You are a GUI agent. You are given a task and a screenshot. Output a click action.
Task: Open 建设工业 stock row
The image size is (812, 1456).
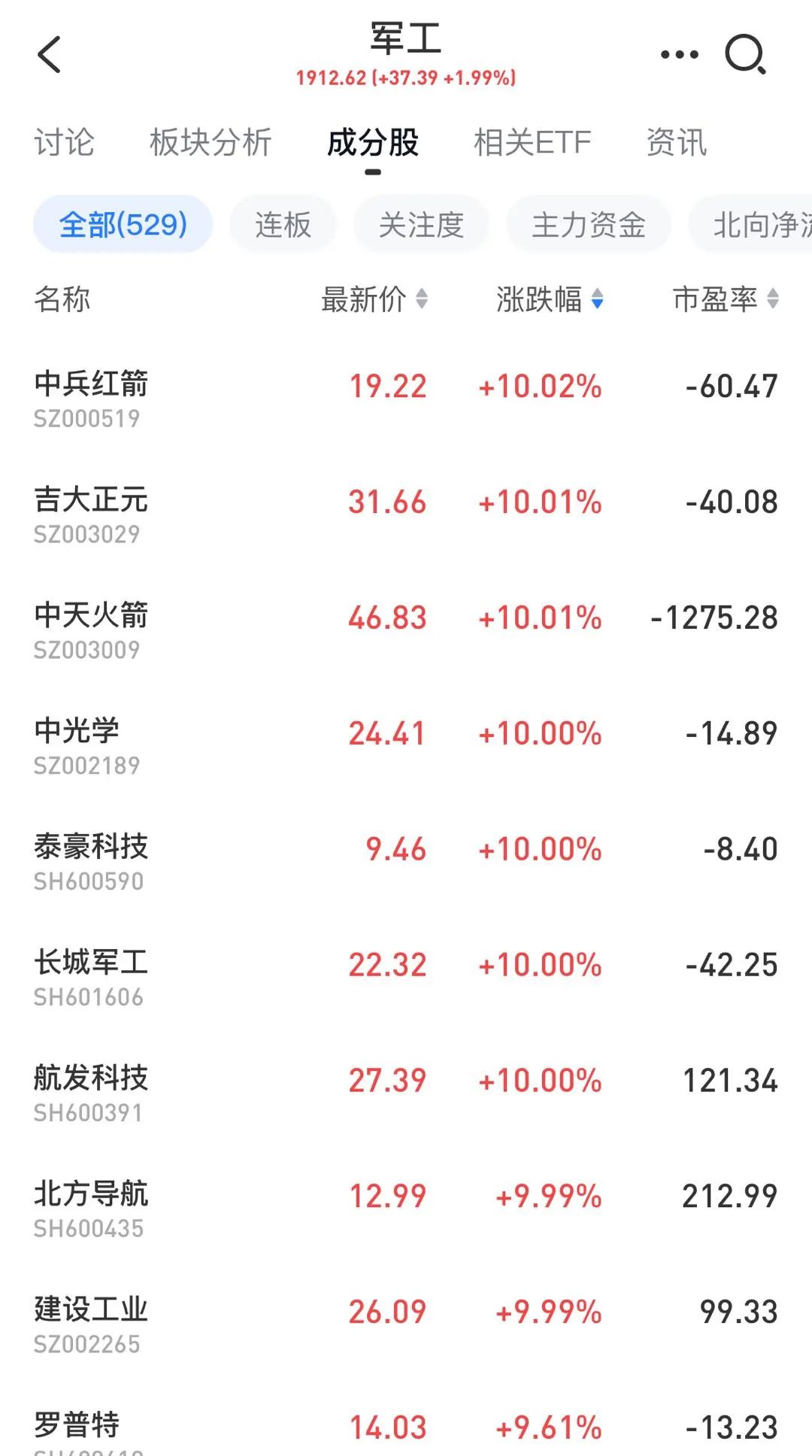click(406, 1325)
